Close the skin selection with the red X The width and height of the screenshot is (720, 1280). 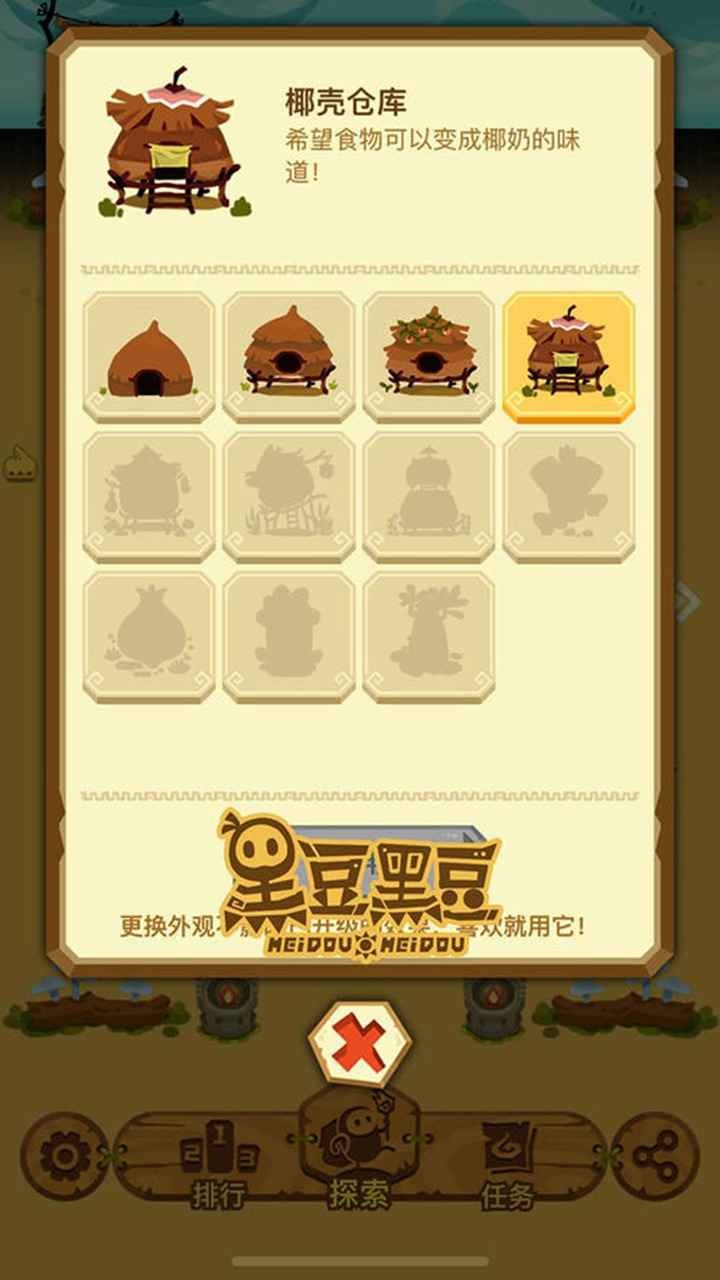click(x=360, y=1040)
